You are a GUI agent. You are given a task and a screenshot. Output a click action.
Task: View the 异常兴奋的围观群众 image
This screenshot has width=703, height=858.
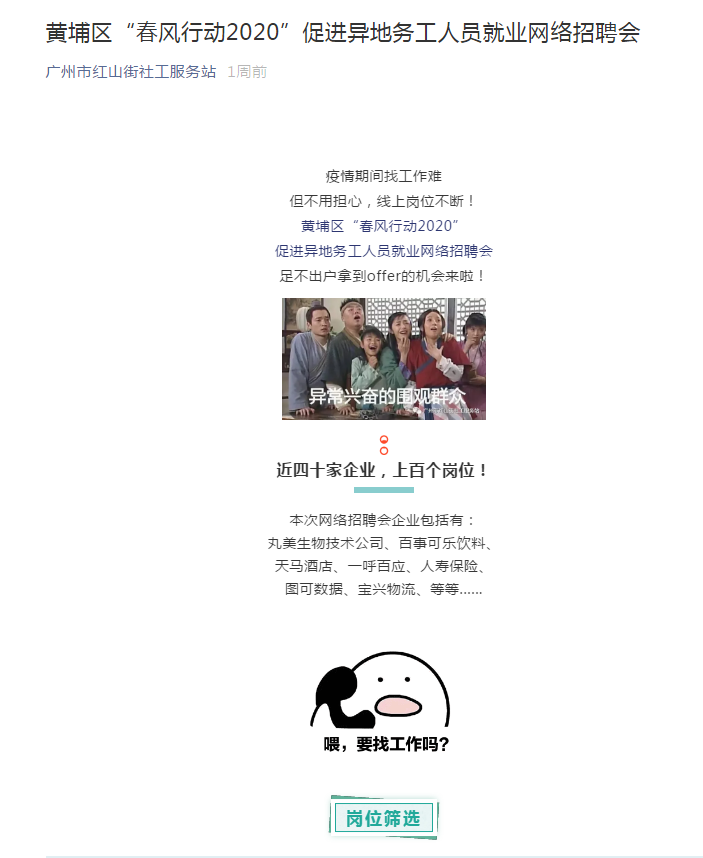point(384,358)
